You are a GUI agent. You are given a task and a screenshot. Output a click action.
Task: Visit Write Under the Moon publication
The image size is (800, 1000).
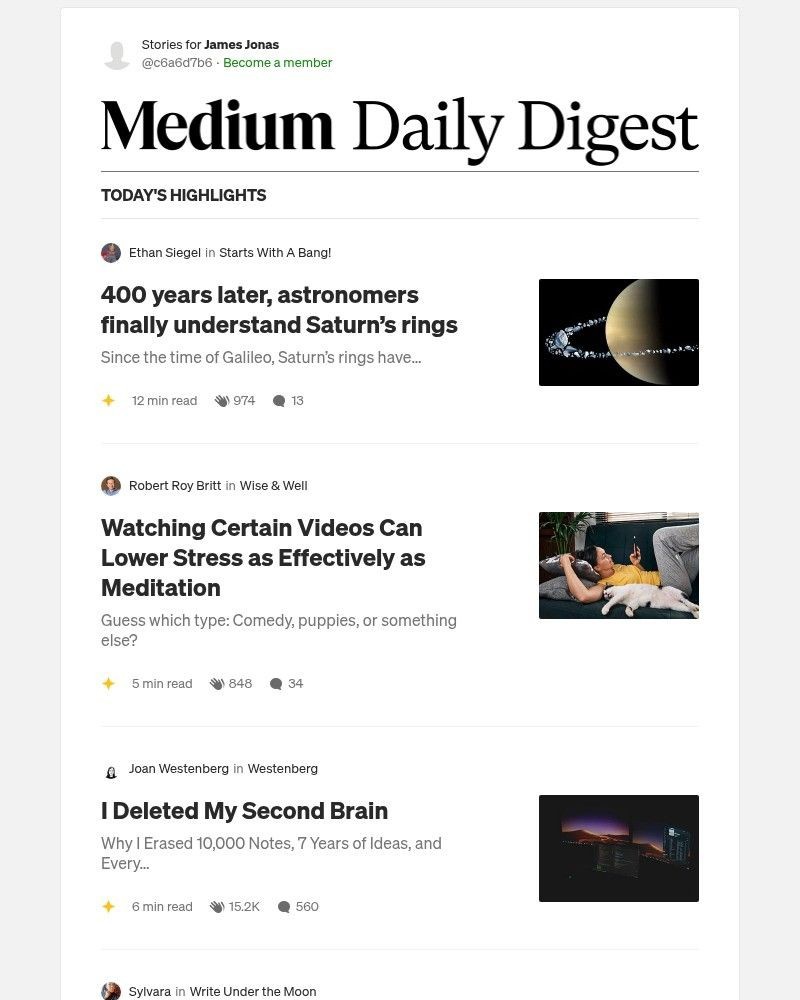252,992
